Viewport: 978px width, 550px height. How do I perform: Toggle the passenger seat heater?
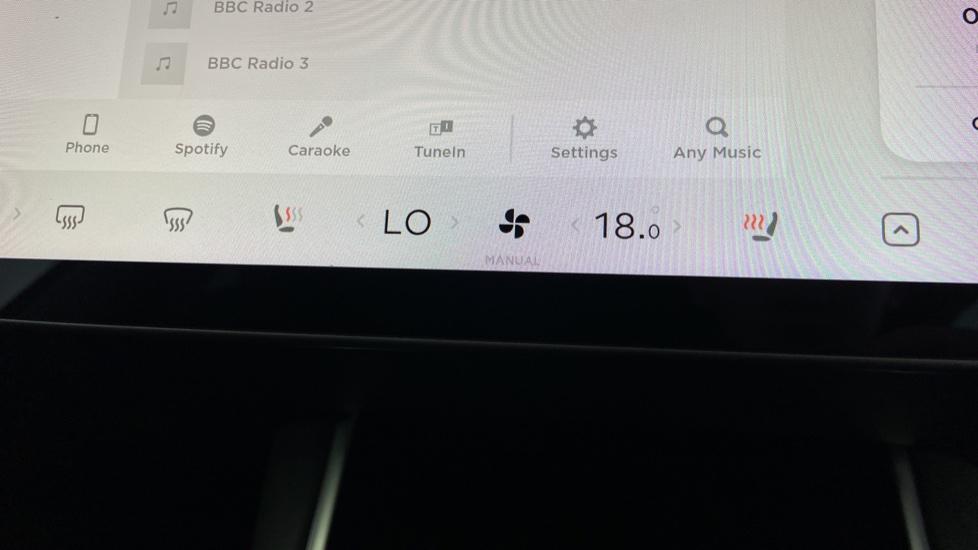760,228
